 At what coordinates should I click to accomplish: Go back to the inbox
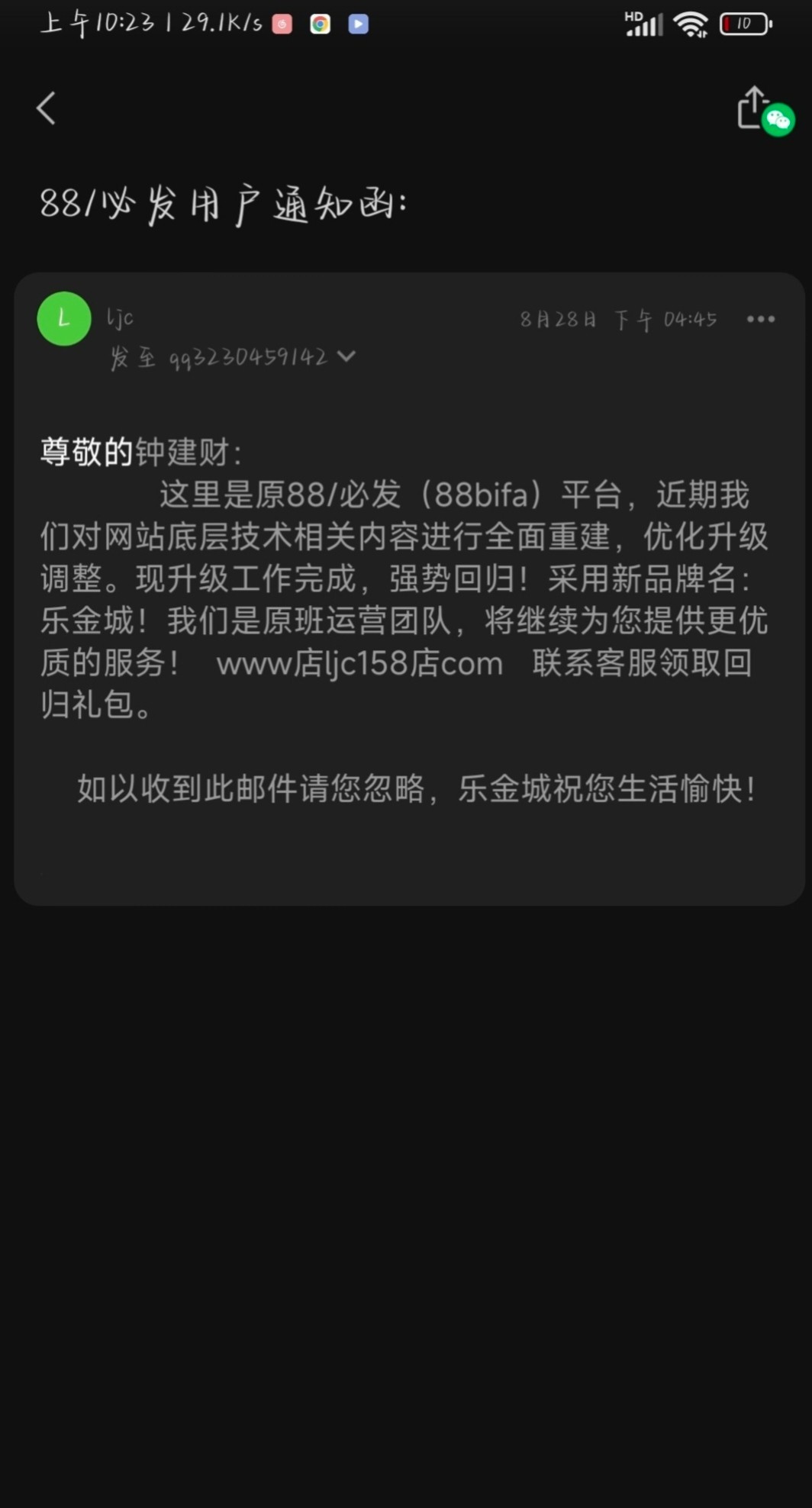(x=47, y=108)
